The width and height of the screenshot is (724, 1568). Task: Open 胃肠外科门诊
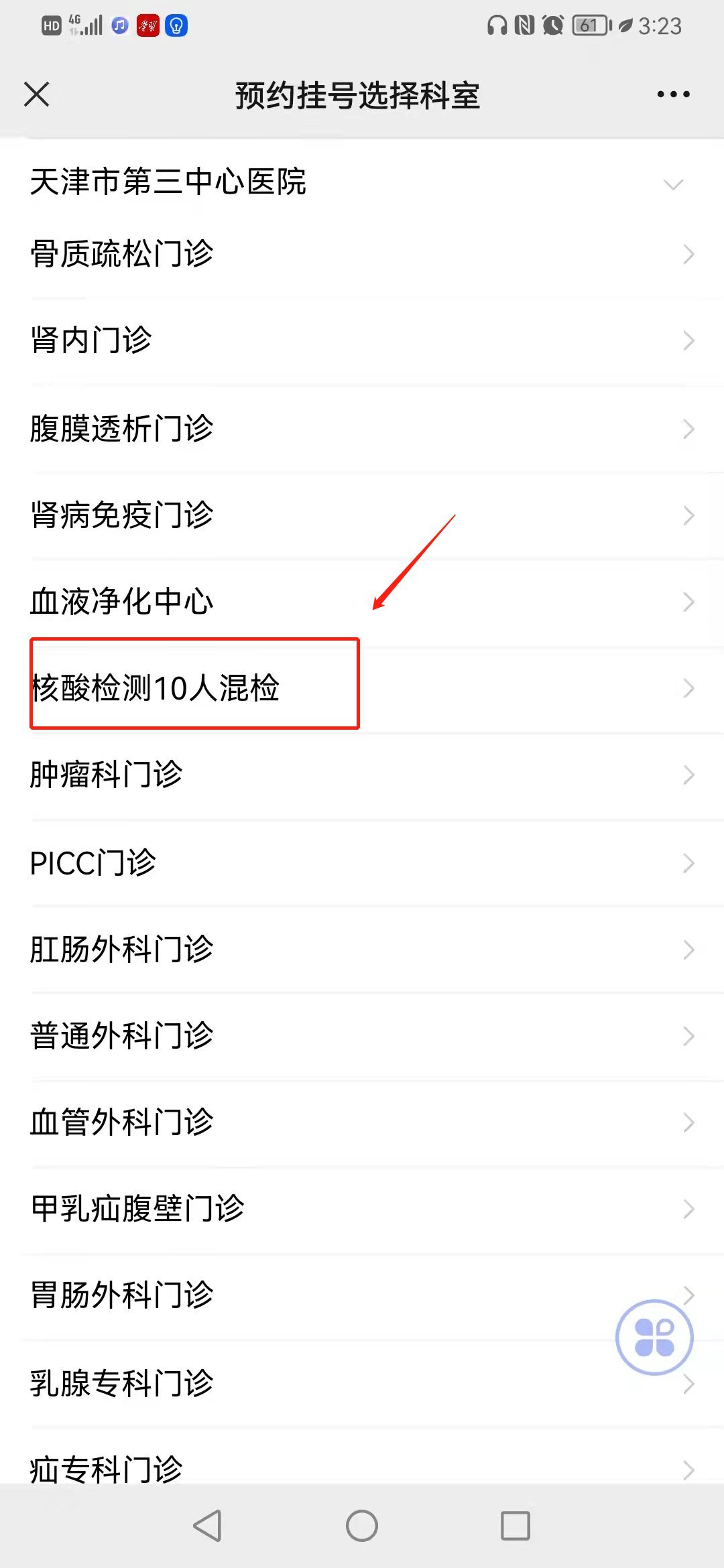click(322, 1295)
